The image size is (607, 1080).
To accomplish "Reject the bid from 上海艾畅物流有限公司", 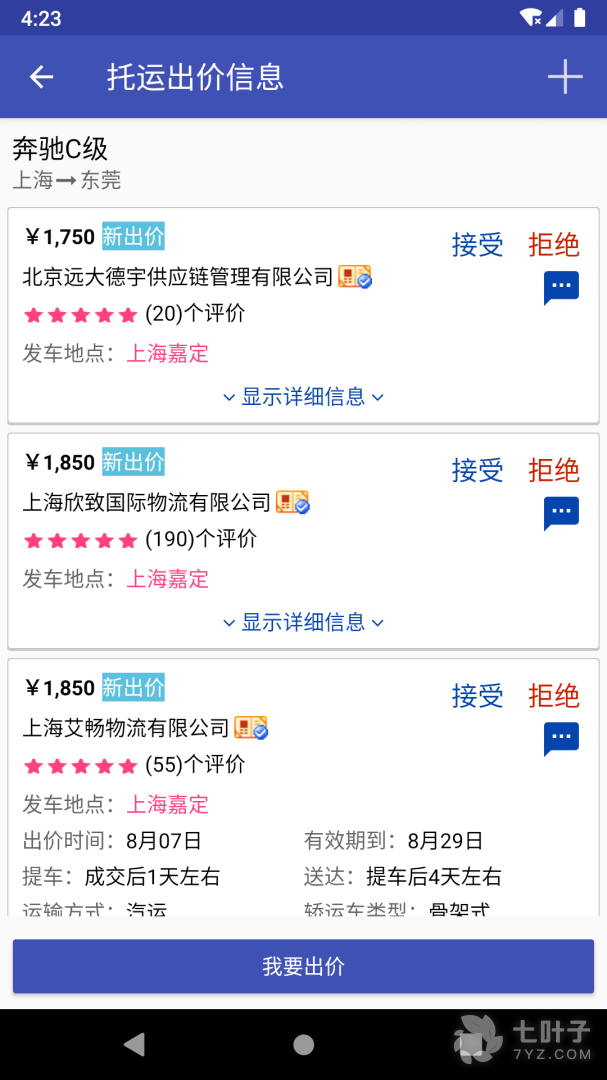I will [x=554, y=696].
